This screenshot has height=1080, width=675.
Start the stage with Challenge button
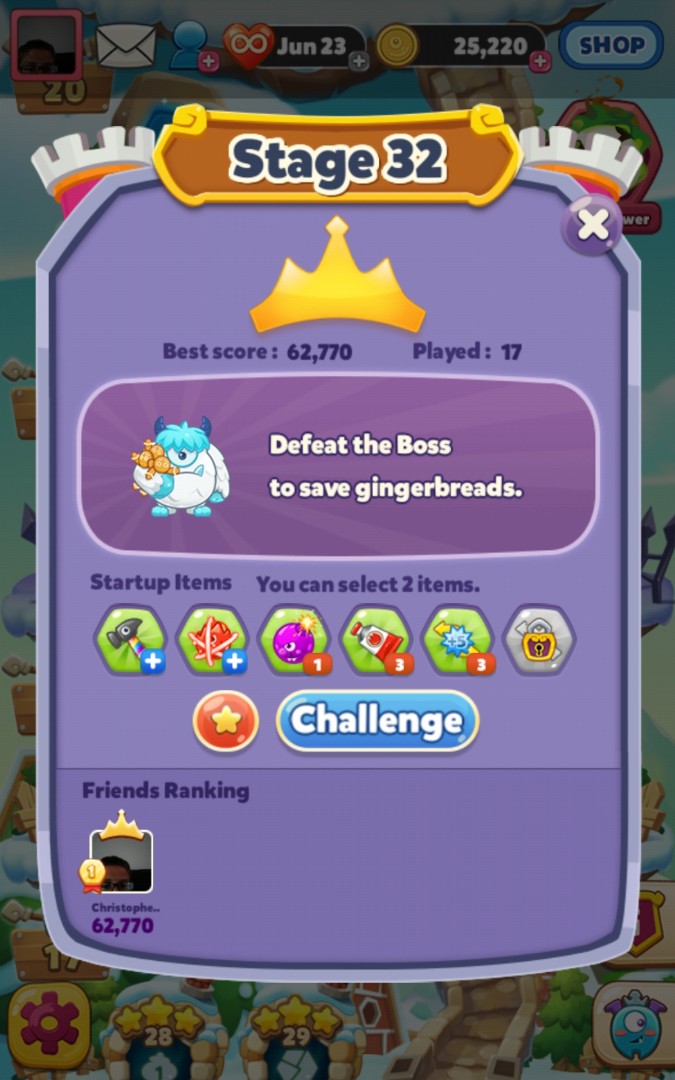(377, 721)
